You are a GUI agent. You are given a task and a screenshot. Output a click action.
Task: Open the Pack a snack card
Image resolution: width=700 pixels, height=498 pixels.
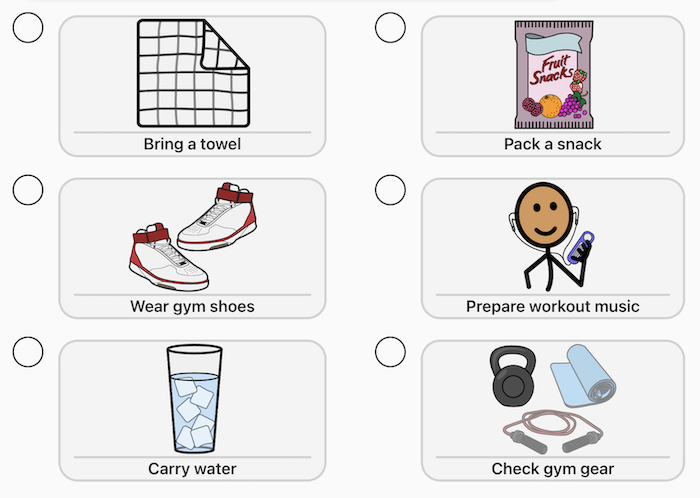tap(553, 86)
